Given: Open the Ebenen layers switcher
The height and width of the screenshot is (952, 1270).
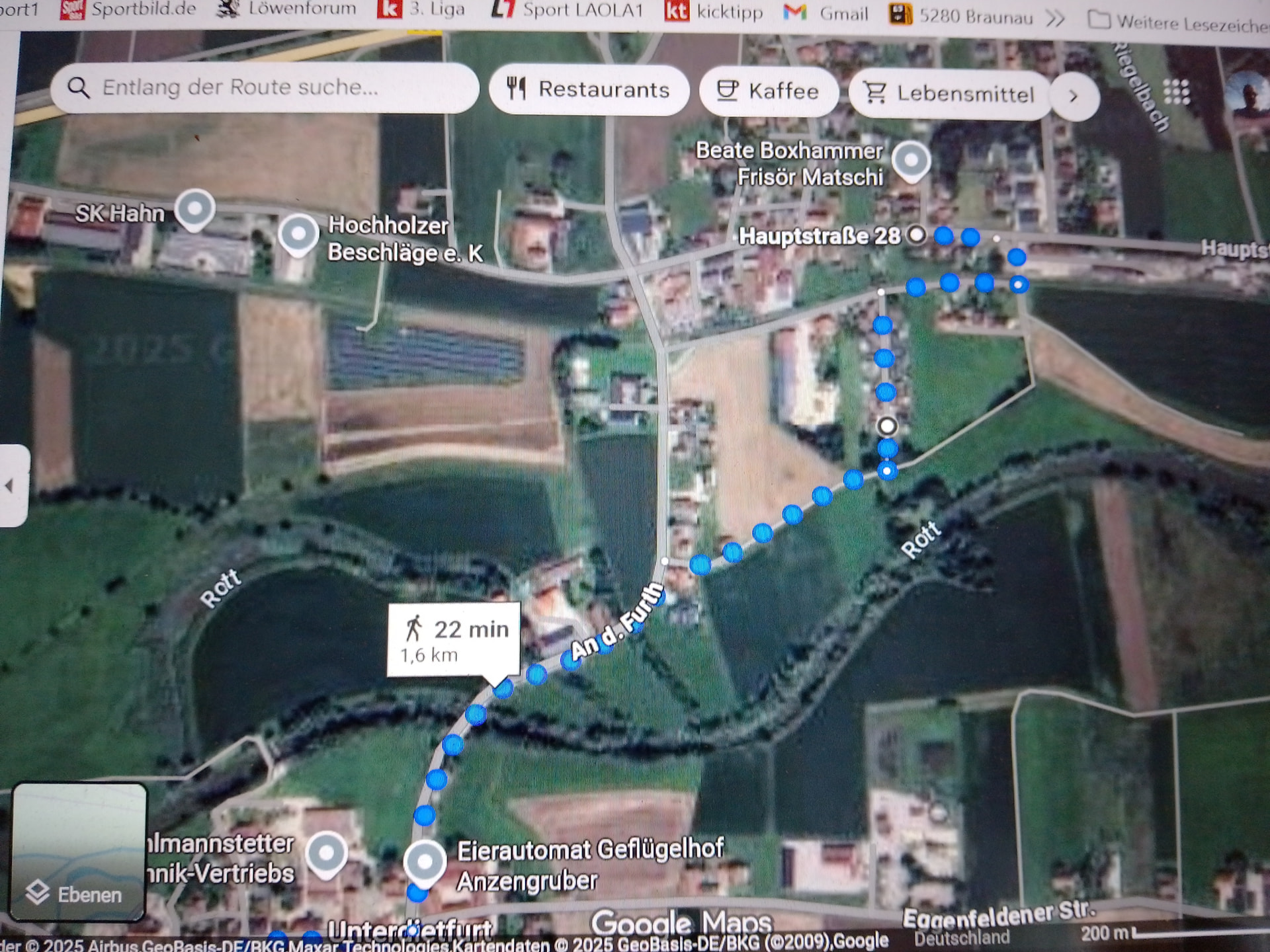Looking at the screenshot, I should [x=78, y=853].
